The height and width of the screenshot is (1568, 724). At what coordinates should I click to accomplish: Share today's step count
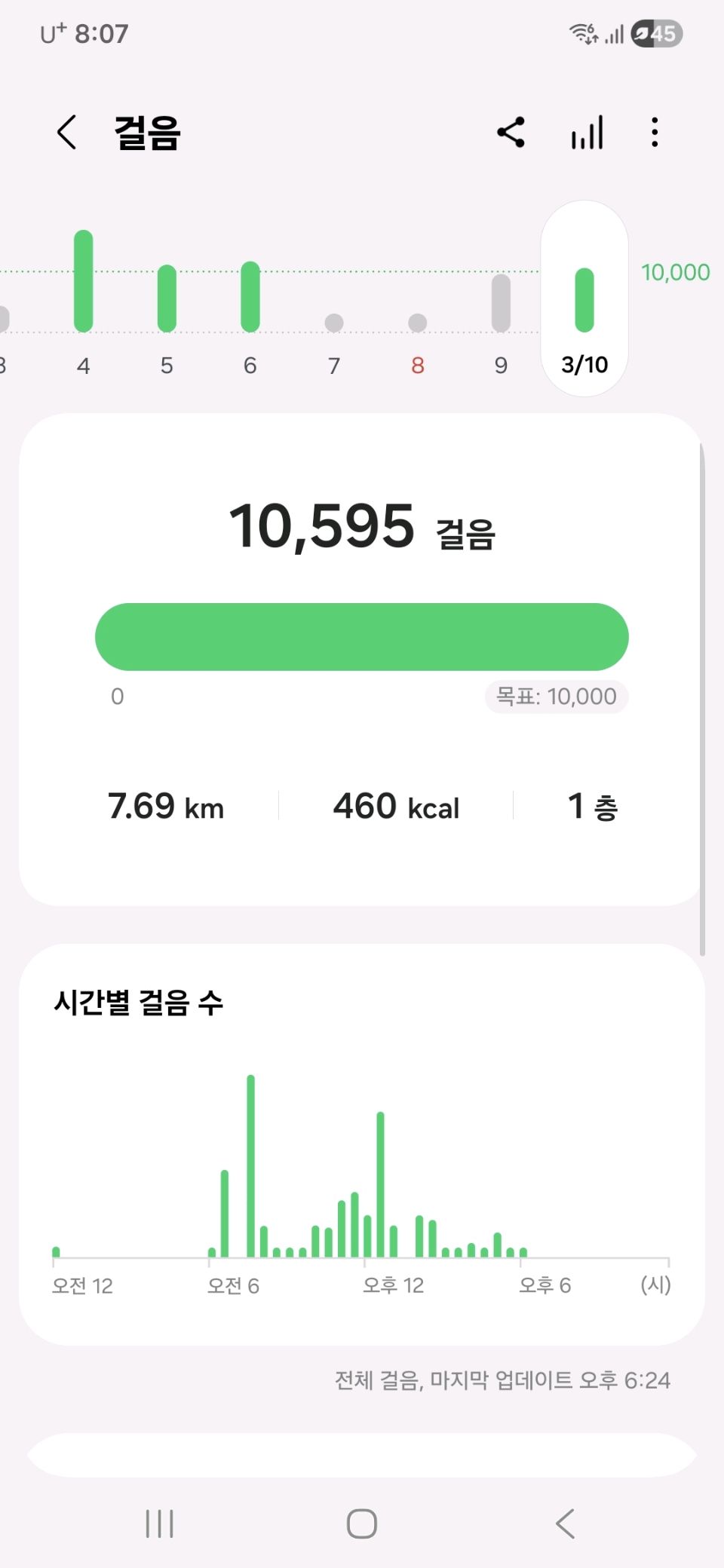pos(511,133)
